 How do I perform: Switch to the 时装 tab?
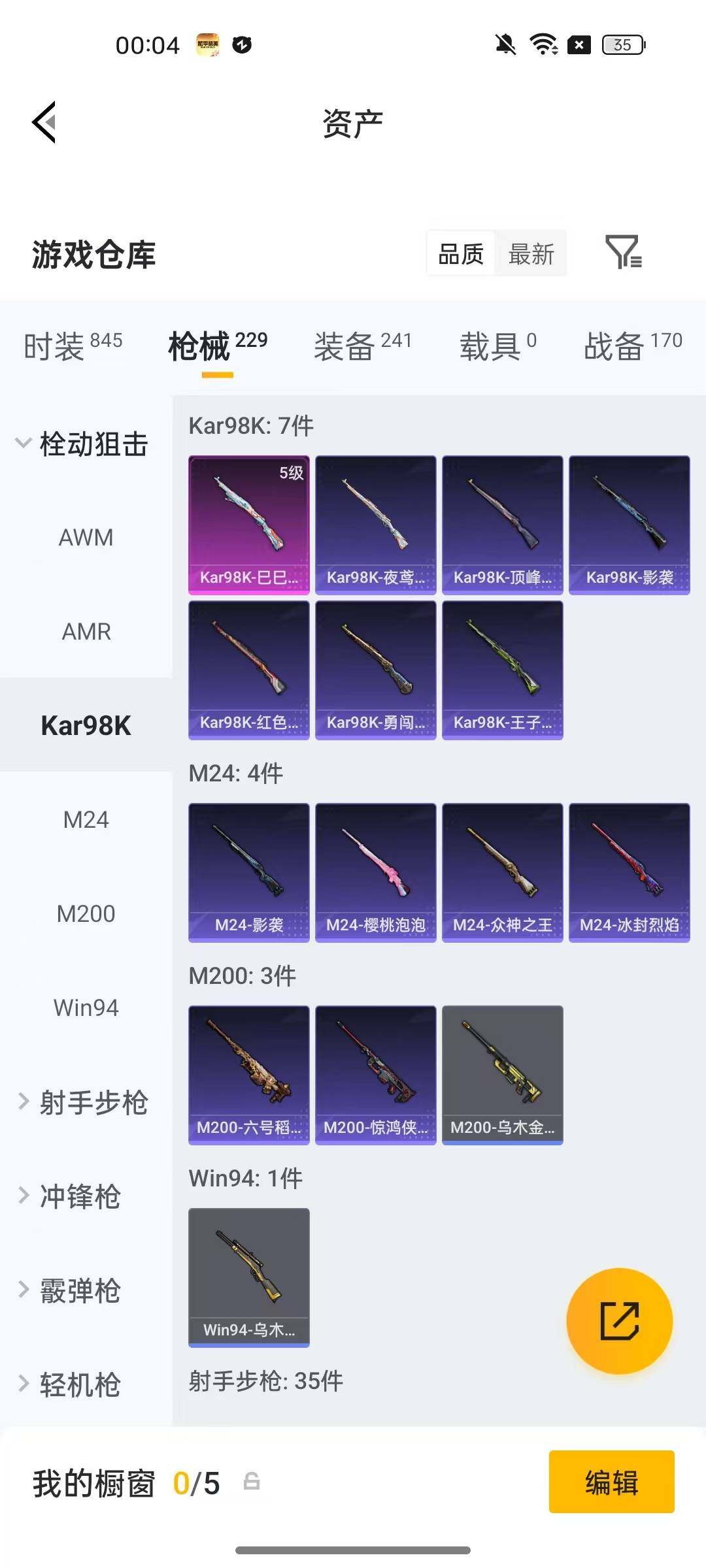pos(73,346)
